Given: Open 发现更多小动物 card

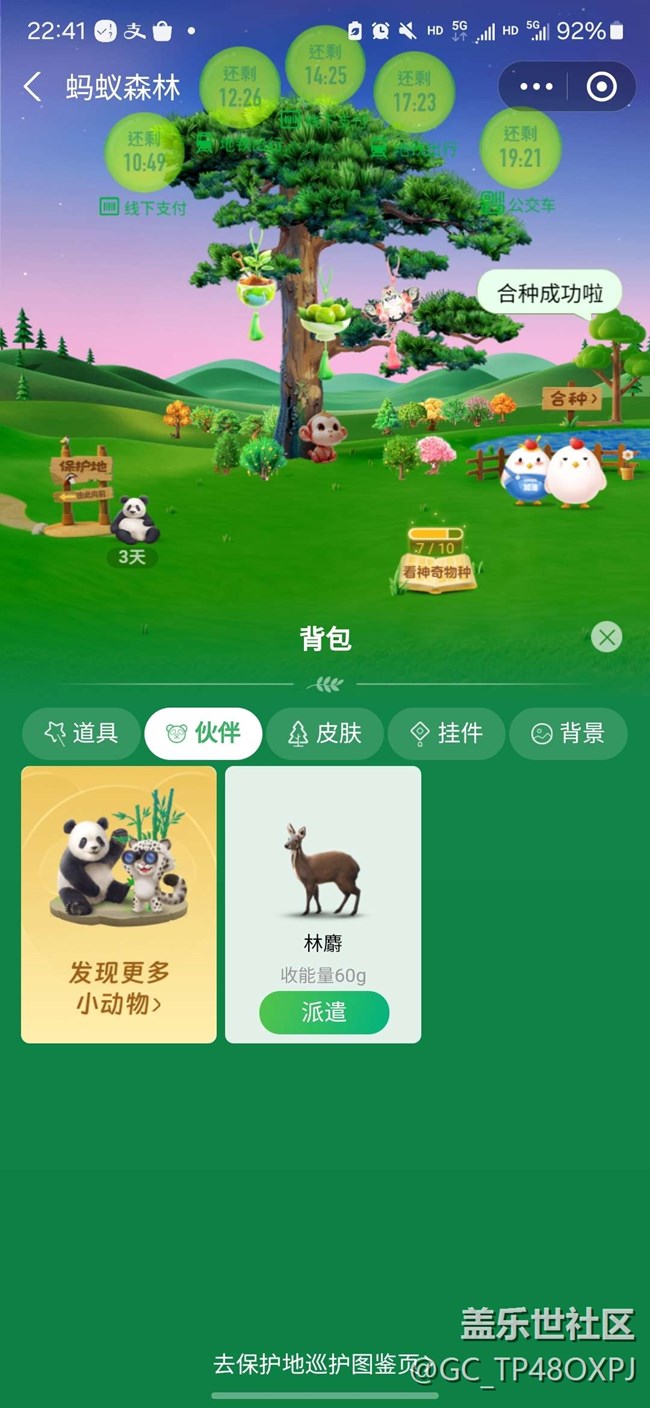Looking at the screenshot, I should point(119,904).
